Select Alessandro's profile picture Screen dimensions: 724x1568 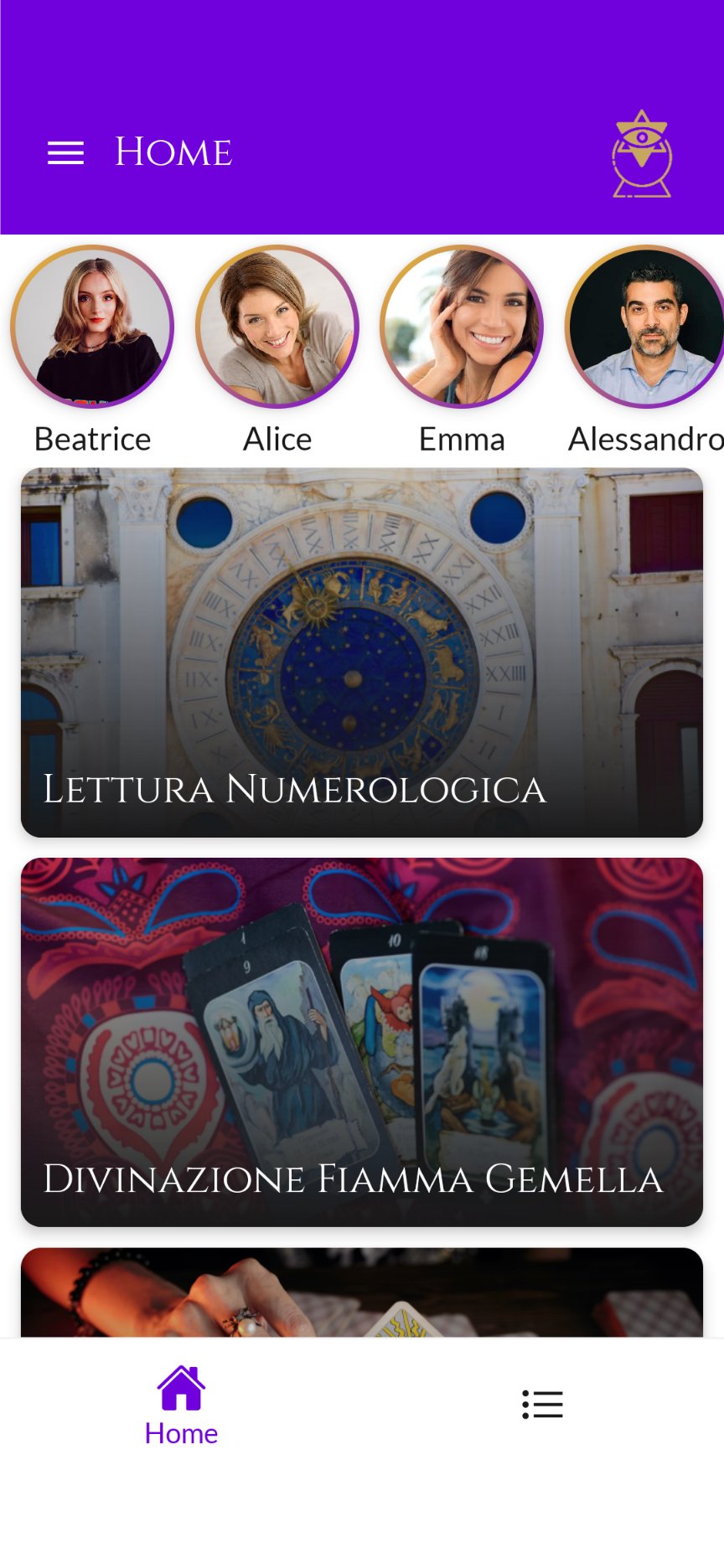[x=645, y=327]
